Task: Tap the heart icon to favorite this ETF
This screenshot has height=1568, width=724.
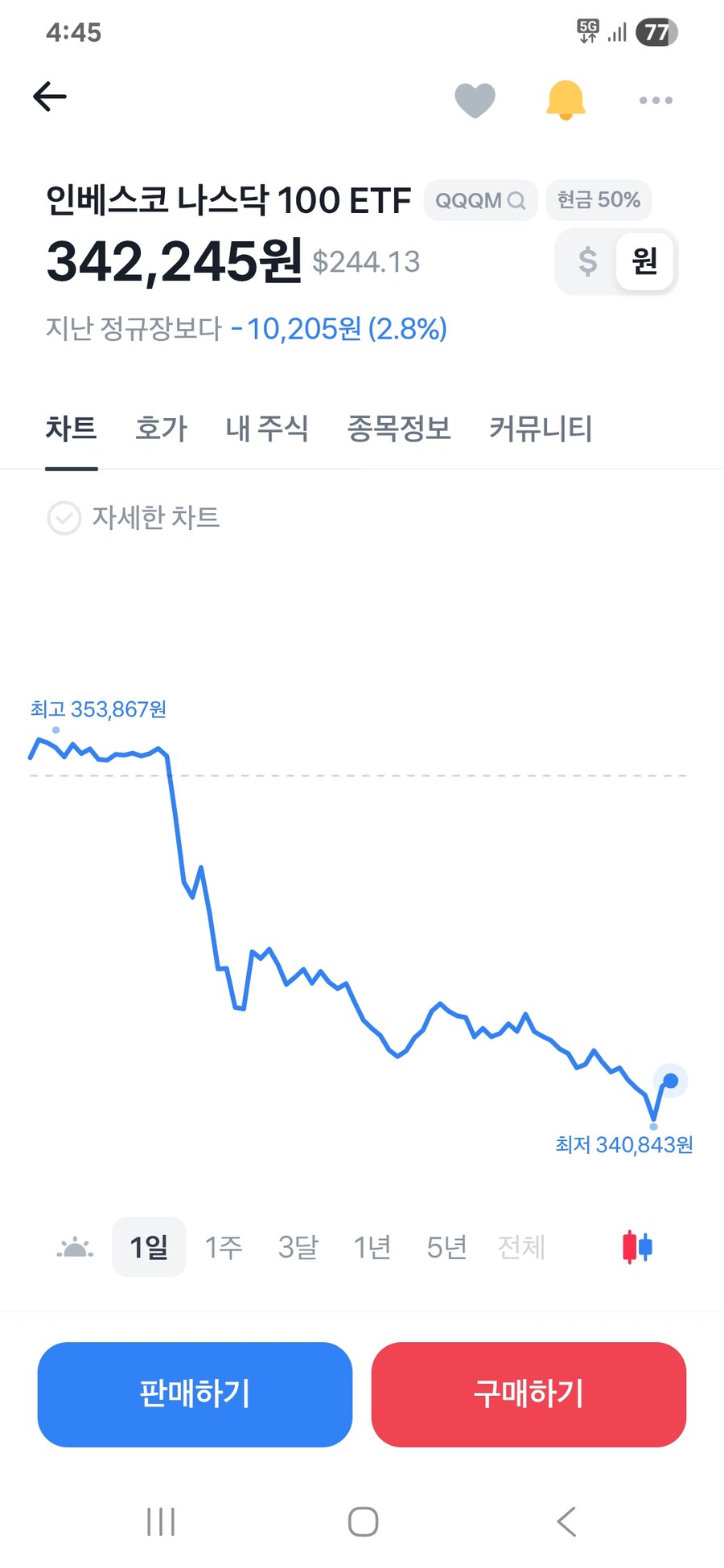Action: click(x=475, y=100)
